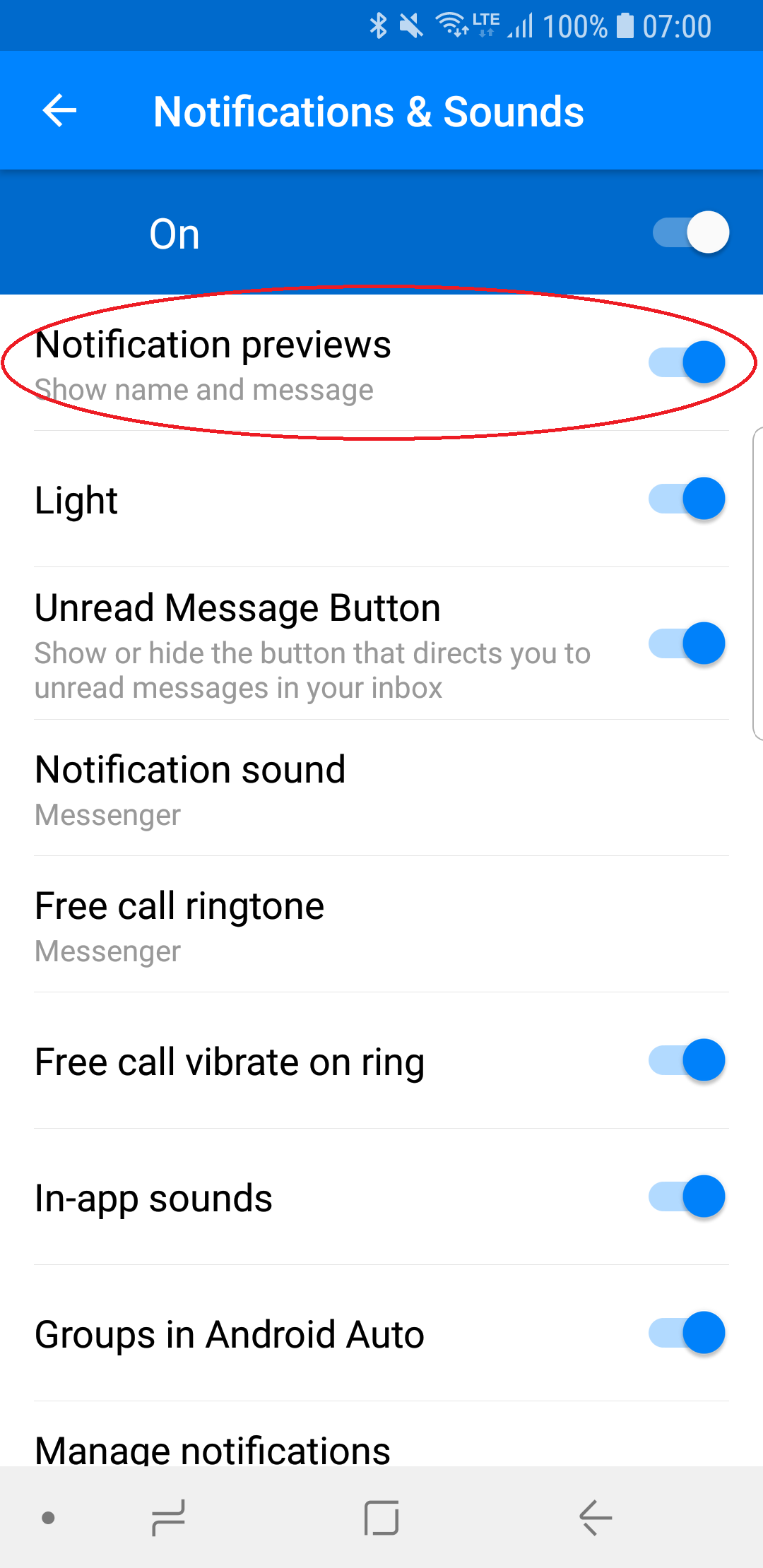Go to the home screen
Image resolution: width=763 pixels, height=1568 pixels.
click(381, 1518)
